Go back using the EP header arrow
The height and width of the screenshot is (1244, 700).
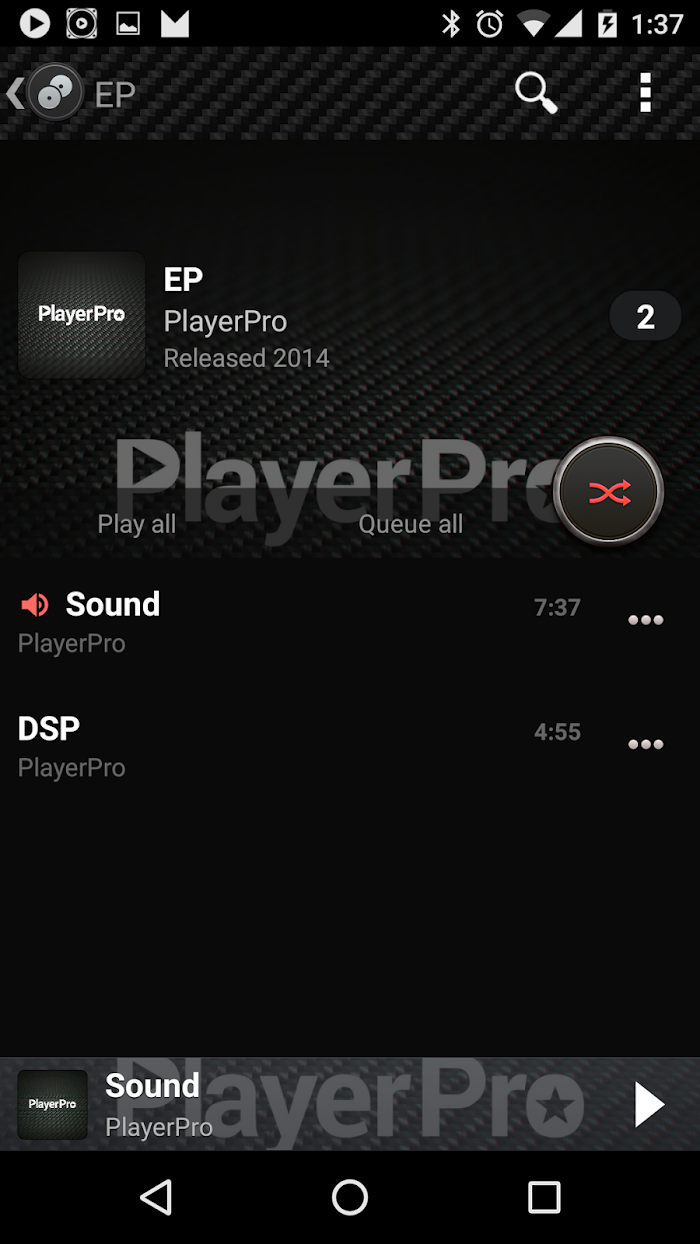click(45, 94)
